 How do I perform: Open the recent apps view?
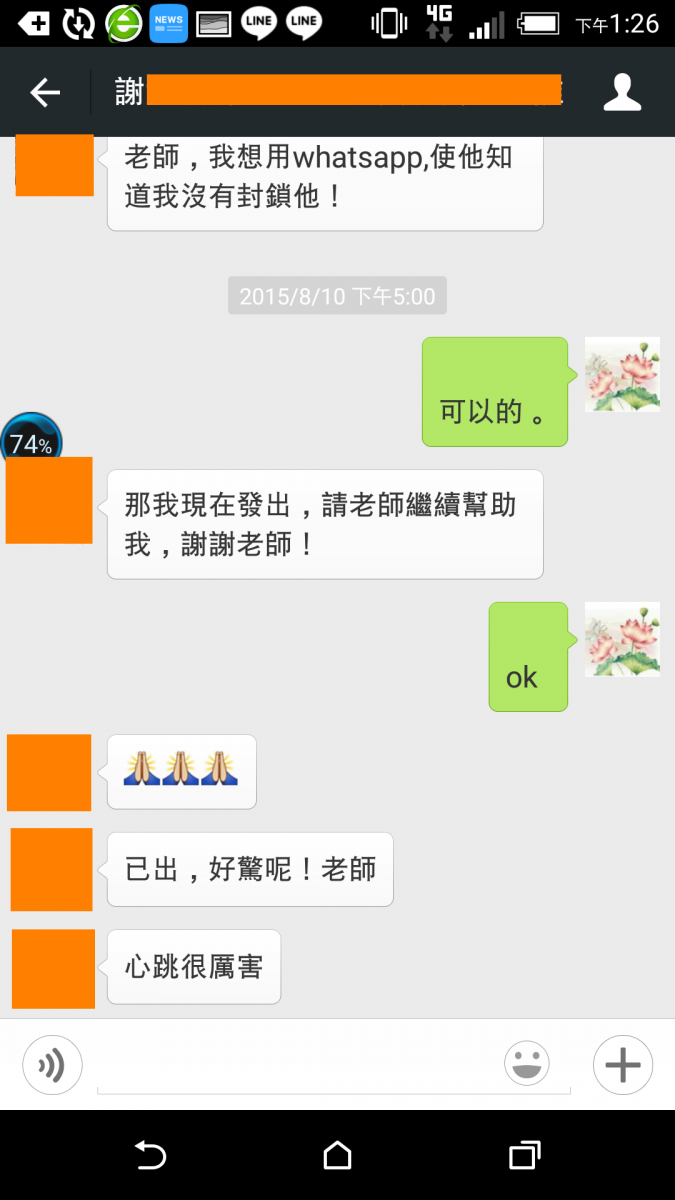[x=524, y=1155]
